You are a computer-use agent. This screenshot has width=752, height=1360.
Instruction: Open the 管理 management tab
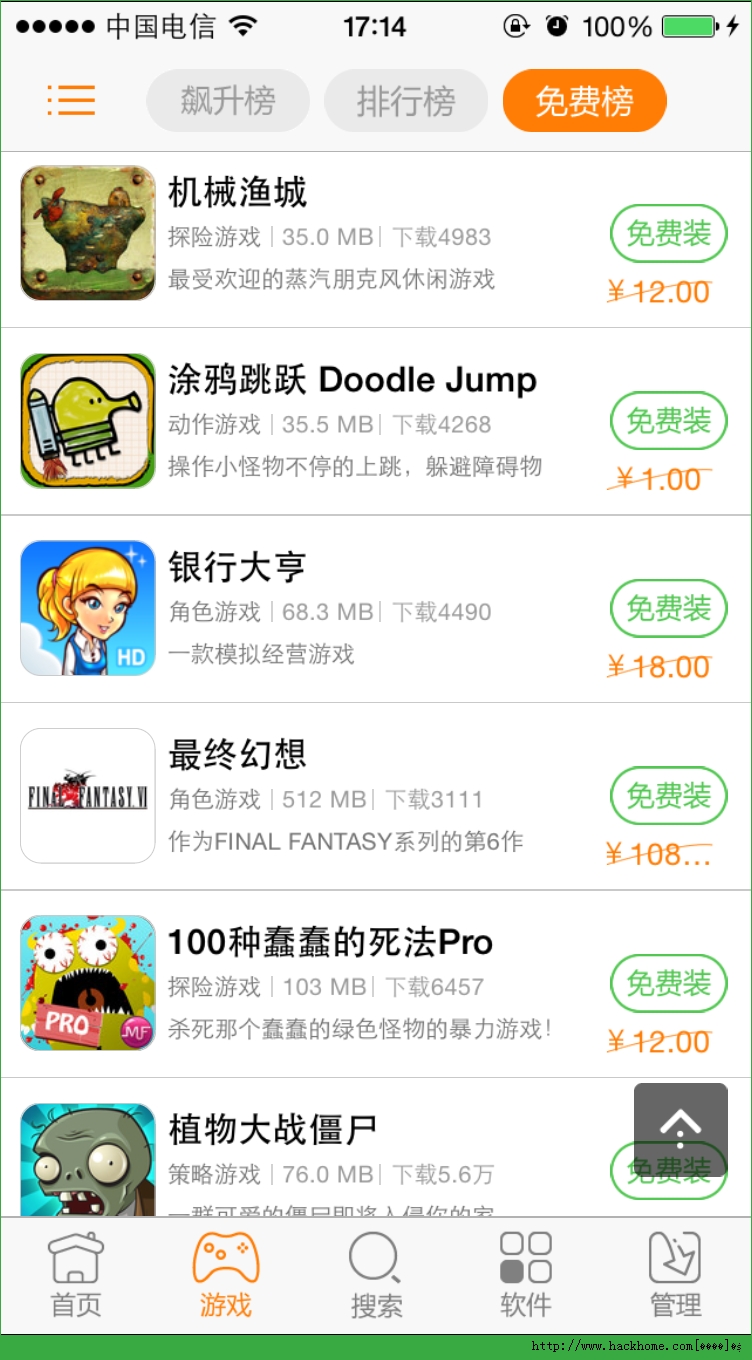pyautogui.click(x=676, y=1275)
